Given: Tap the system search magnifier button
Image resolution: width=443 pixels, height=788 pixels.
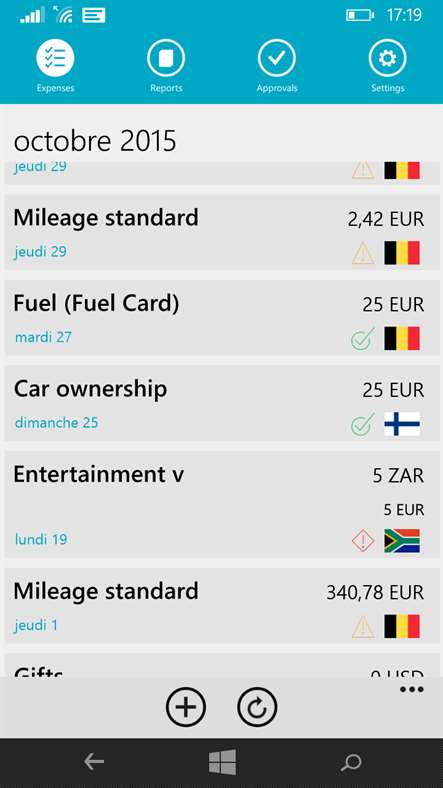Looking at the screenshot, I should [351, 762].
